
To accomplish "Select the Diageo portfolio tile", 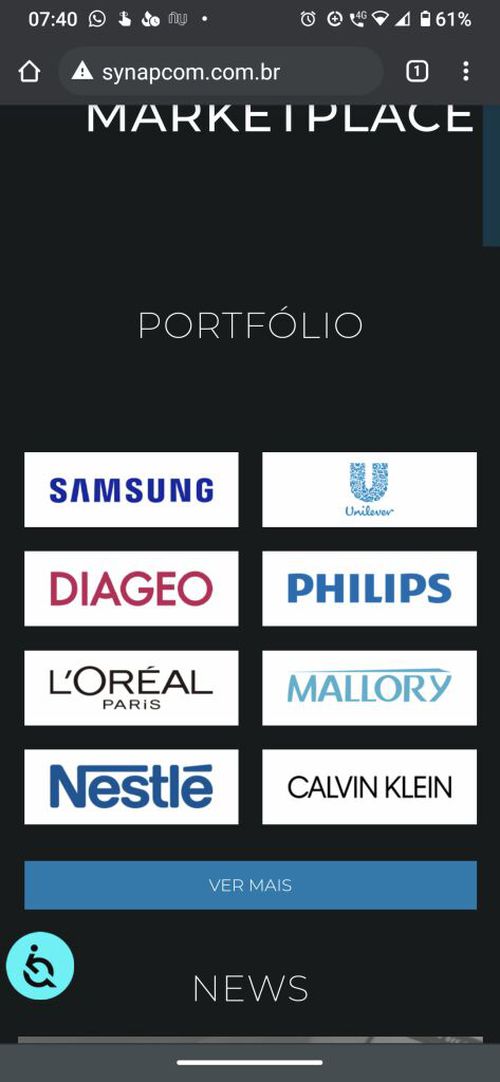I will click(131, 589).
